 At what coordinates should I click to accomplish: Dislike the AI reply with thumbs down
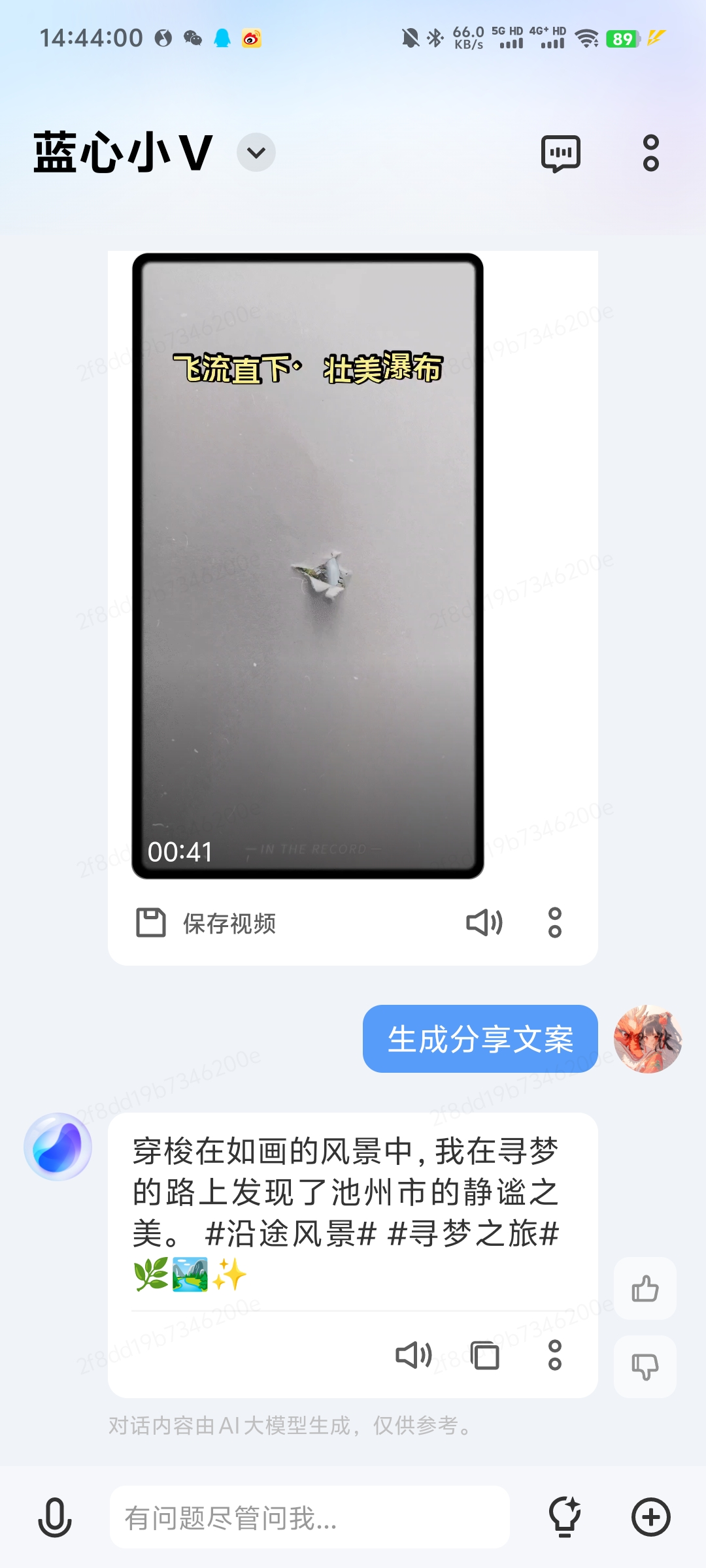point(645,1366)
